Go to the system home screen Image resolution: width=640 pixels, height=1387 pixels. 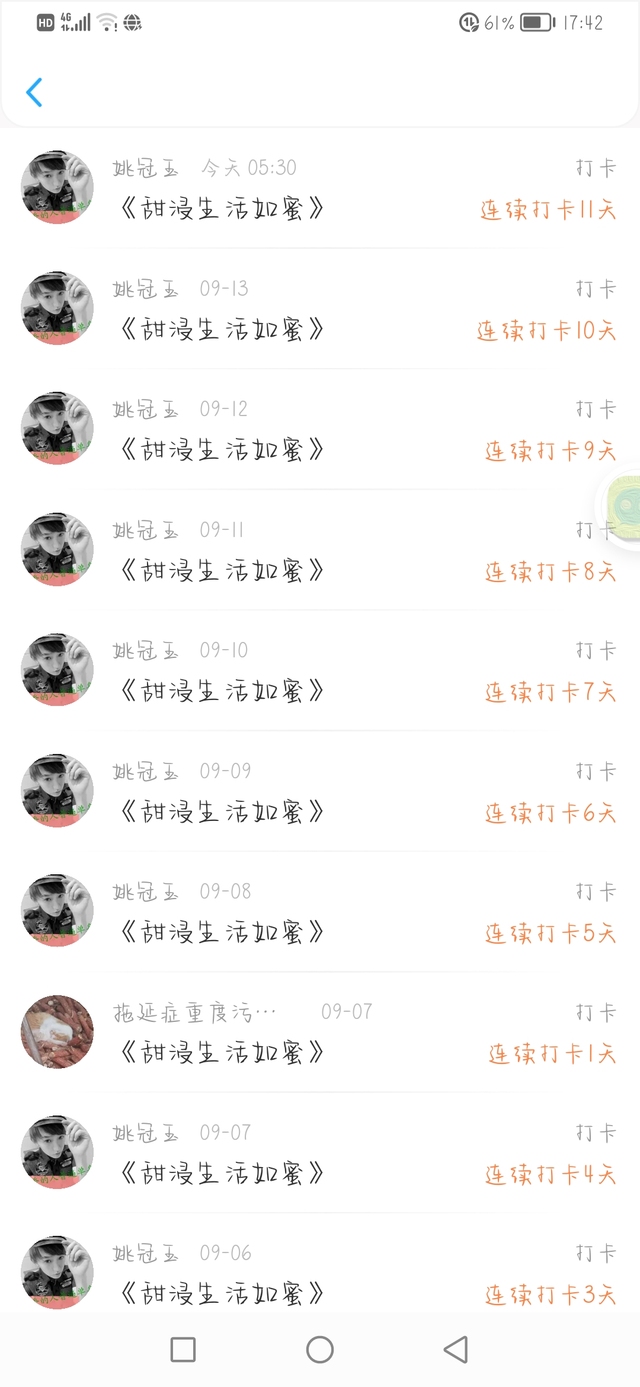(x=320, y=1350)
